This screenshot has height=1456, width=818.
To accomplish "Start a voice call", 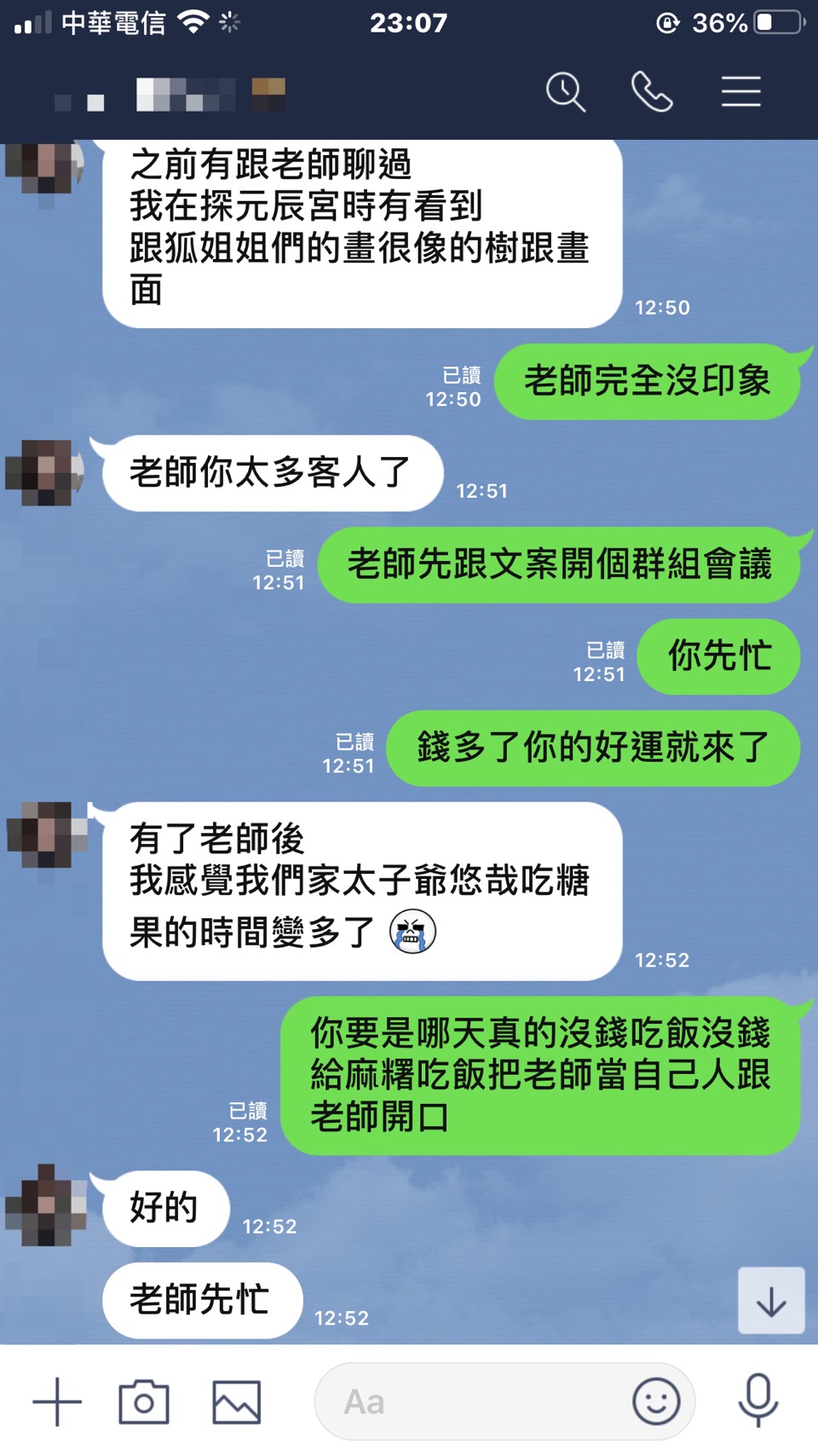I will (652, 92).
